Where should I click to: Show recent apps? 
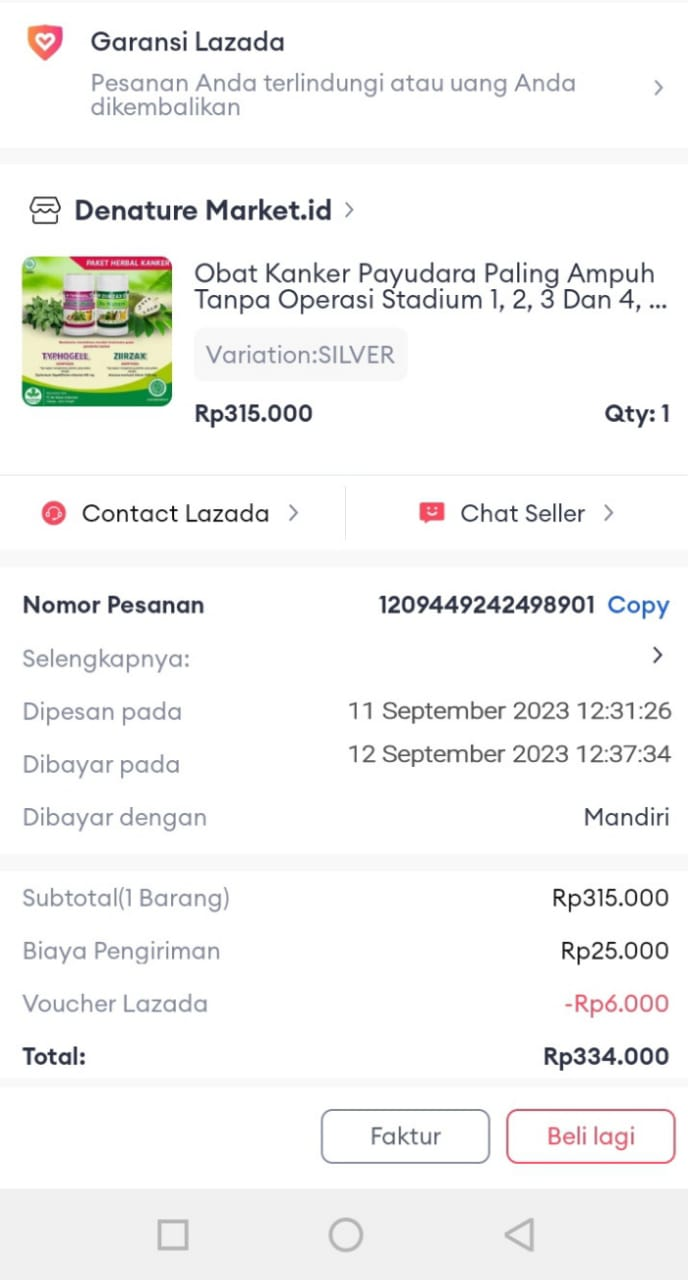(x=173, y=1234)
